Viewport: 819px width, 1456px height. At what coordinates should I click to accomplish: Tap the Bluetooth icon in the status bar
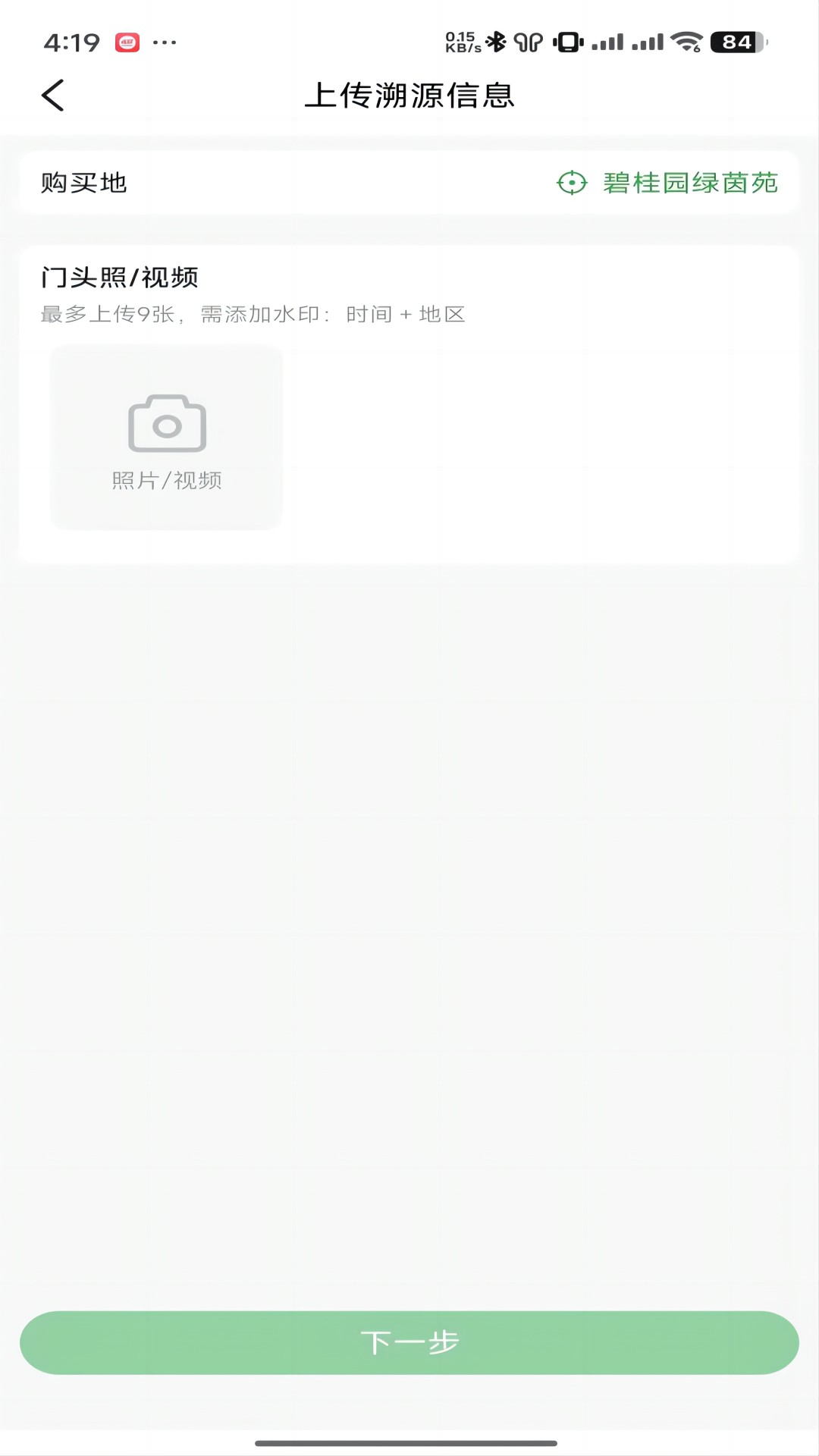click(497, 40)
